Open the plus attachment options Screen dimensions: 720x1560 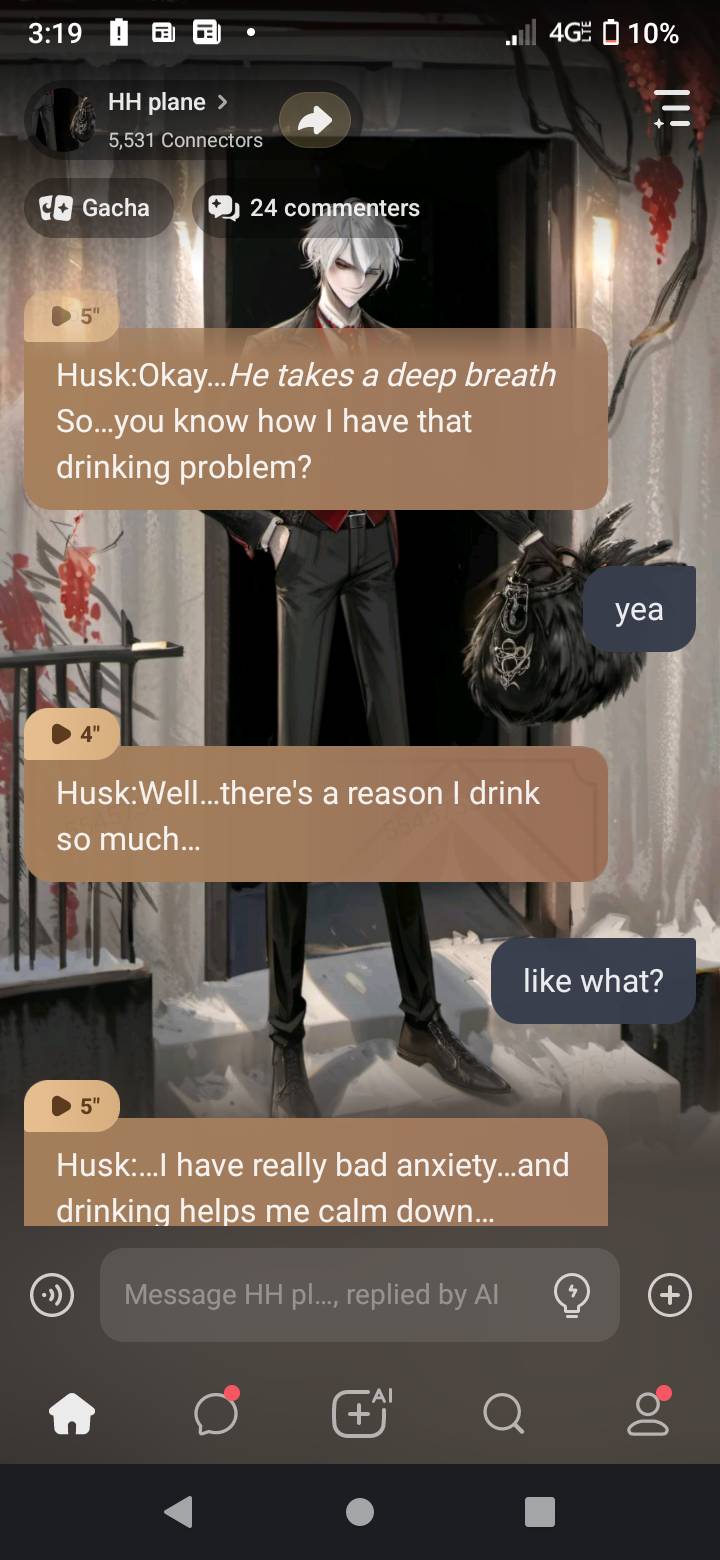[669, 1295]
